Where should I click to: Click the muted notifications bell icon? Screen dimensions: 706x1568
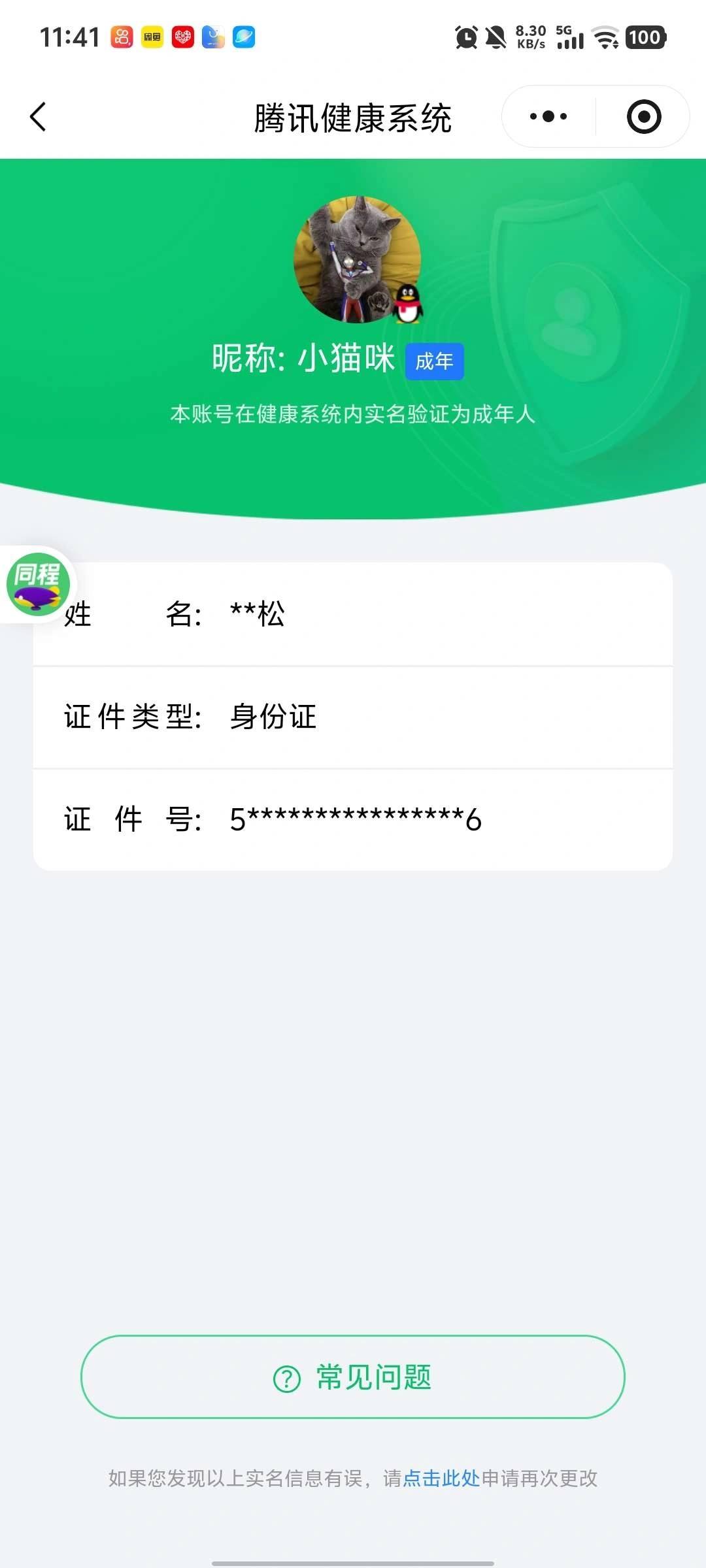click(495, 37)
